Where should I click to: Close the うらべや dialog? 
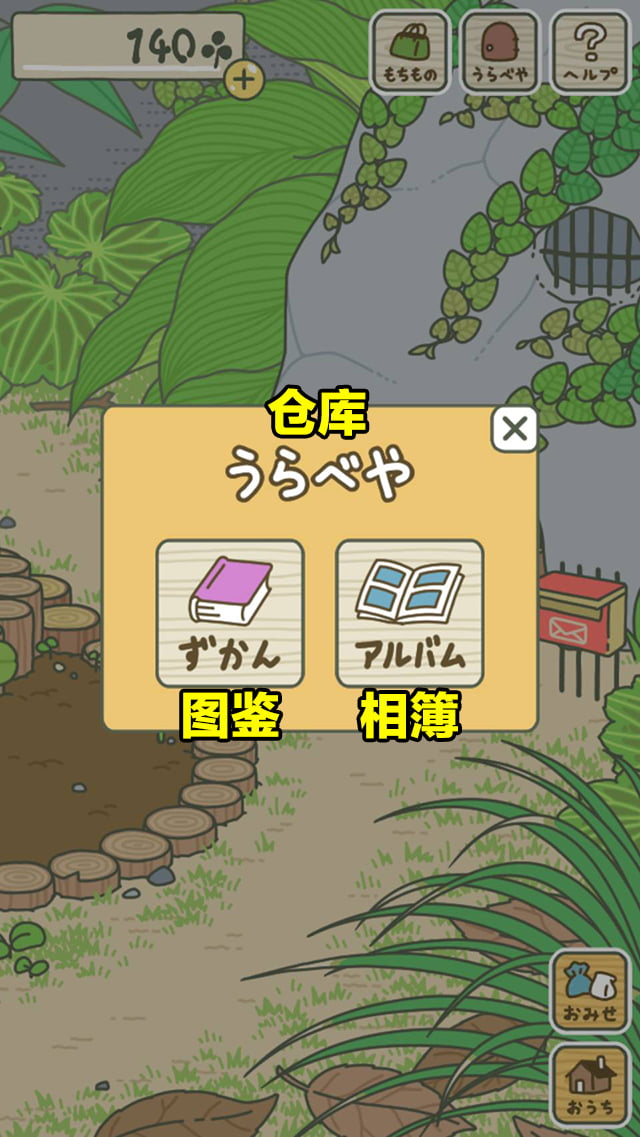514,430
